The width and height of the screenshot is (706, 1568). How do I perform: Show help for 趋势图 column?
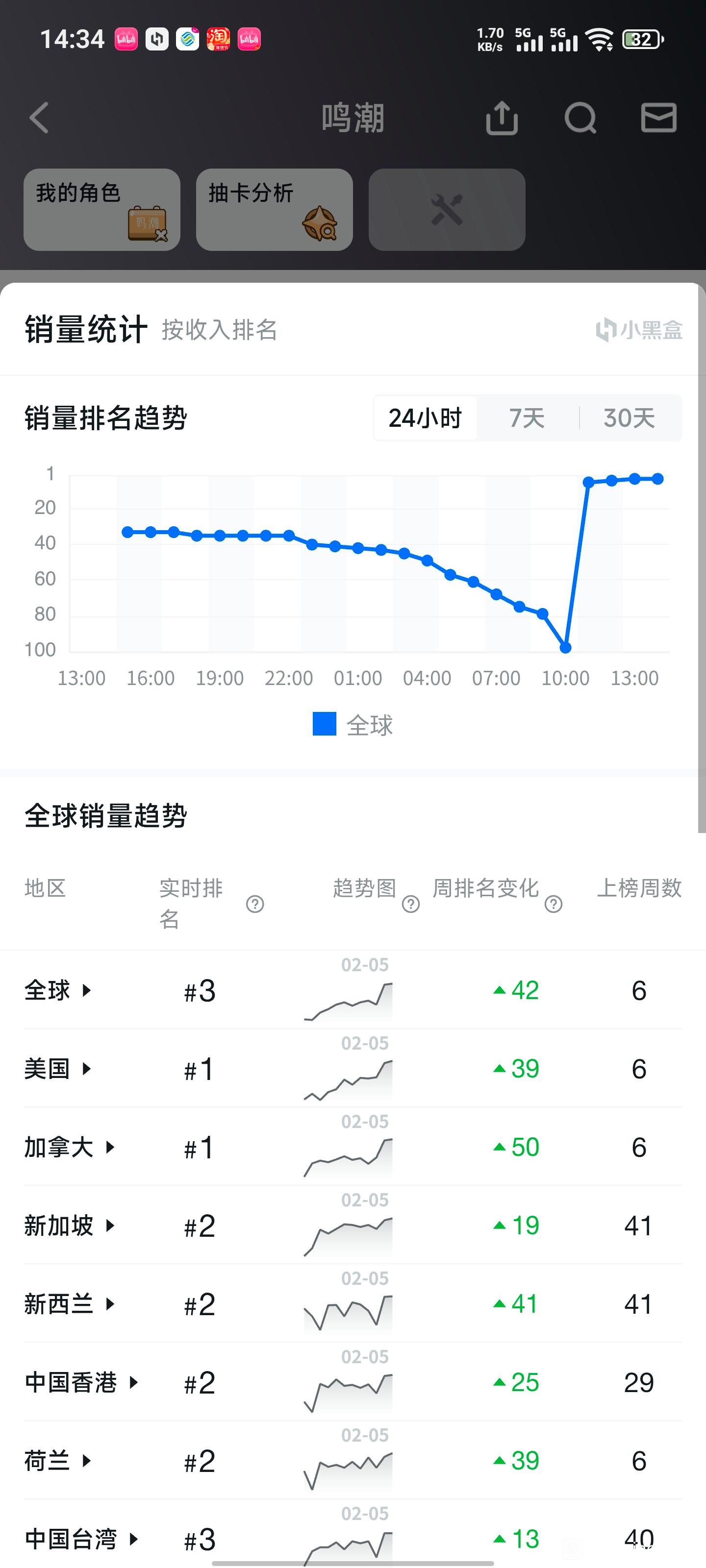pyautogui.click(x=411, y=904)
